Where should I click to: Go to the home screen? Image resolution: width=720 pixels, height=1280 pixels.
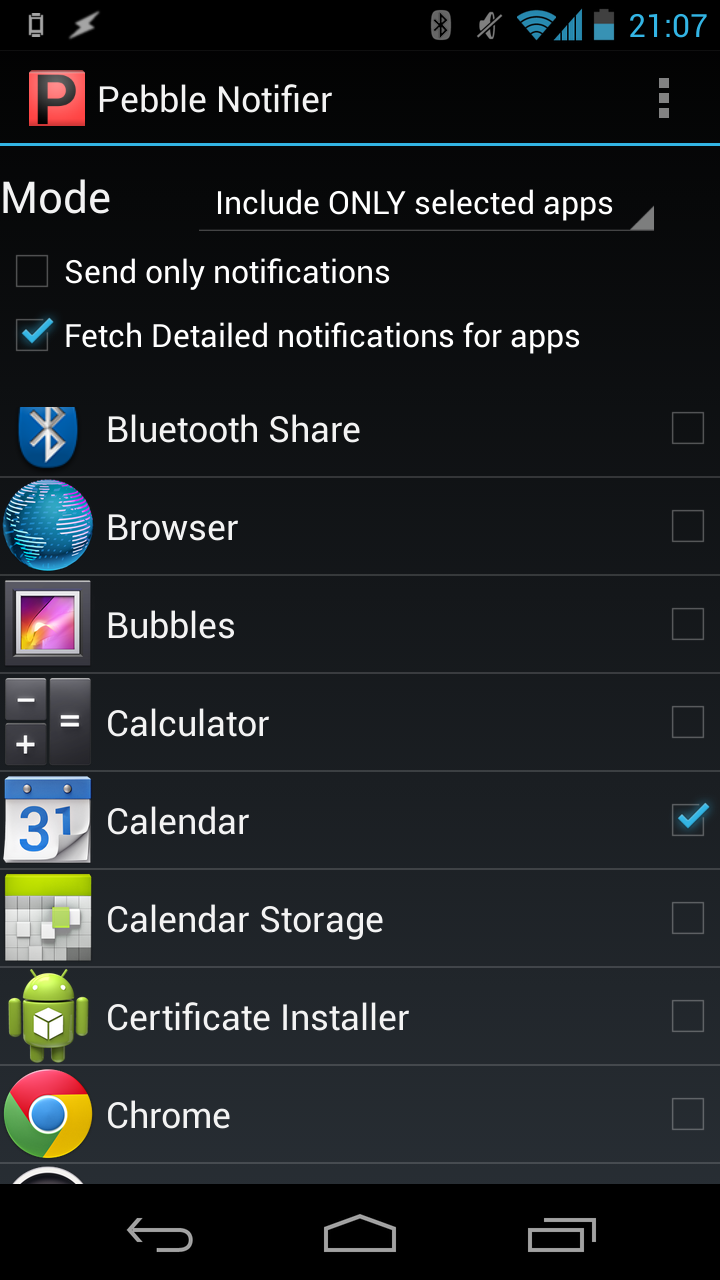(x=360, y=1234)
